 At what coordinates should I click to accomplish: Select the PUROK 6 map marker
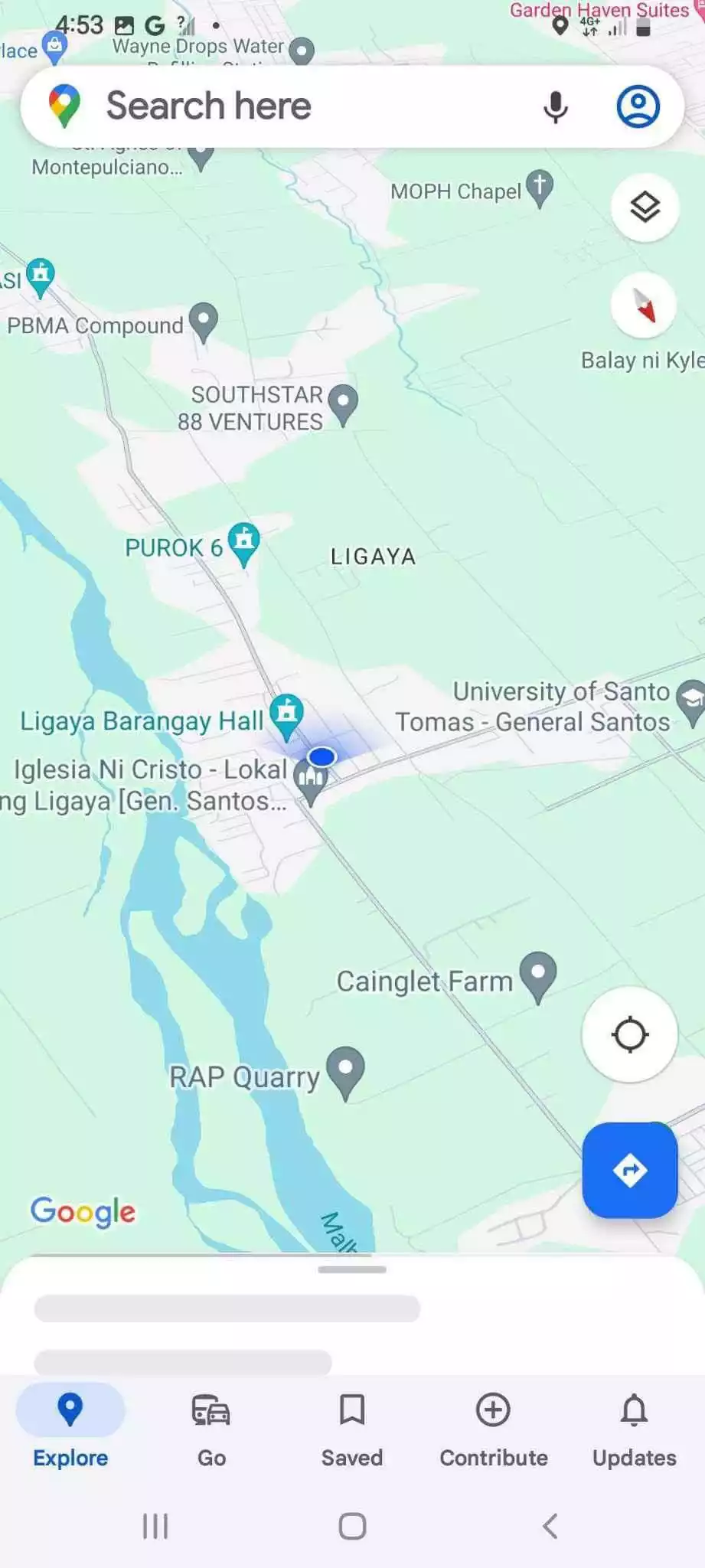coord(243,544)
